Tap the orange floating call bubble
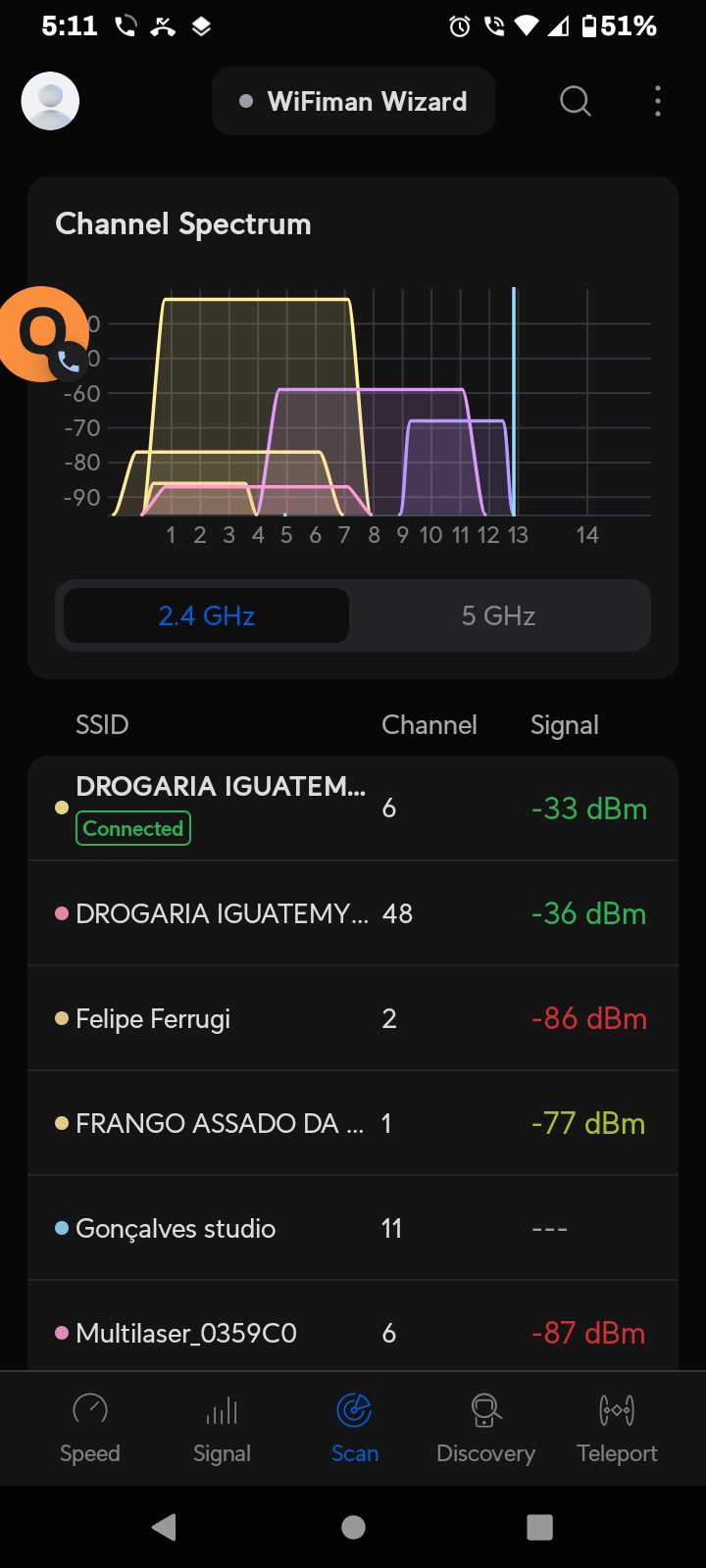Image resolution: width=706 pixels, height=1568 pixels. point(41,334)
